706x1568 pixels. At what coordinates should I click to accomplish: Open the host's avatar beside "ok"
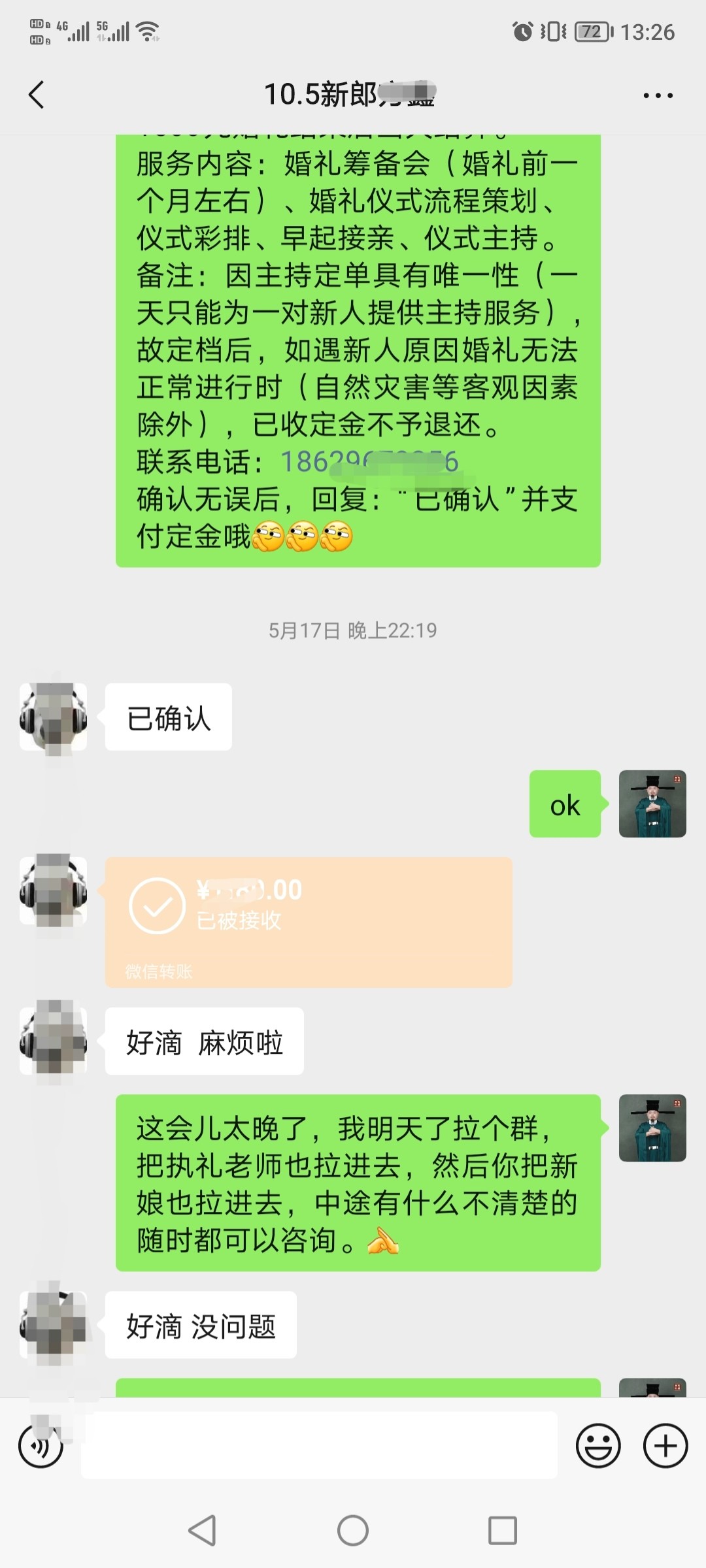click(x=652, y=804)
